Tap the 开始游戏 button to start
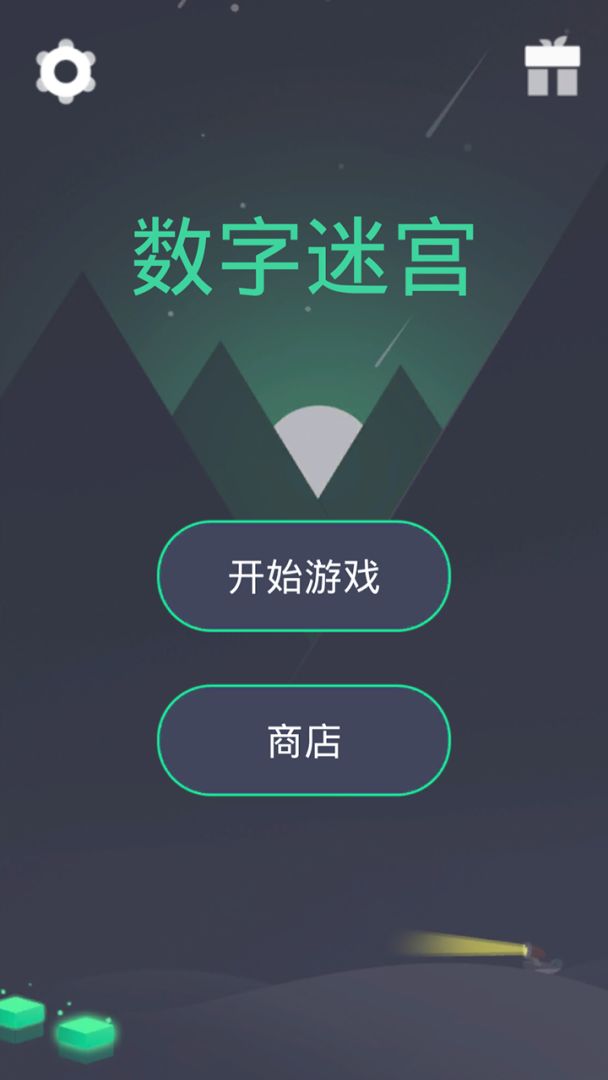608x1080 pixels. pos(304,577)
